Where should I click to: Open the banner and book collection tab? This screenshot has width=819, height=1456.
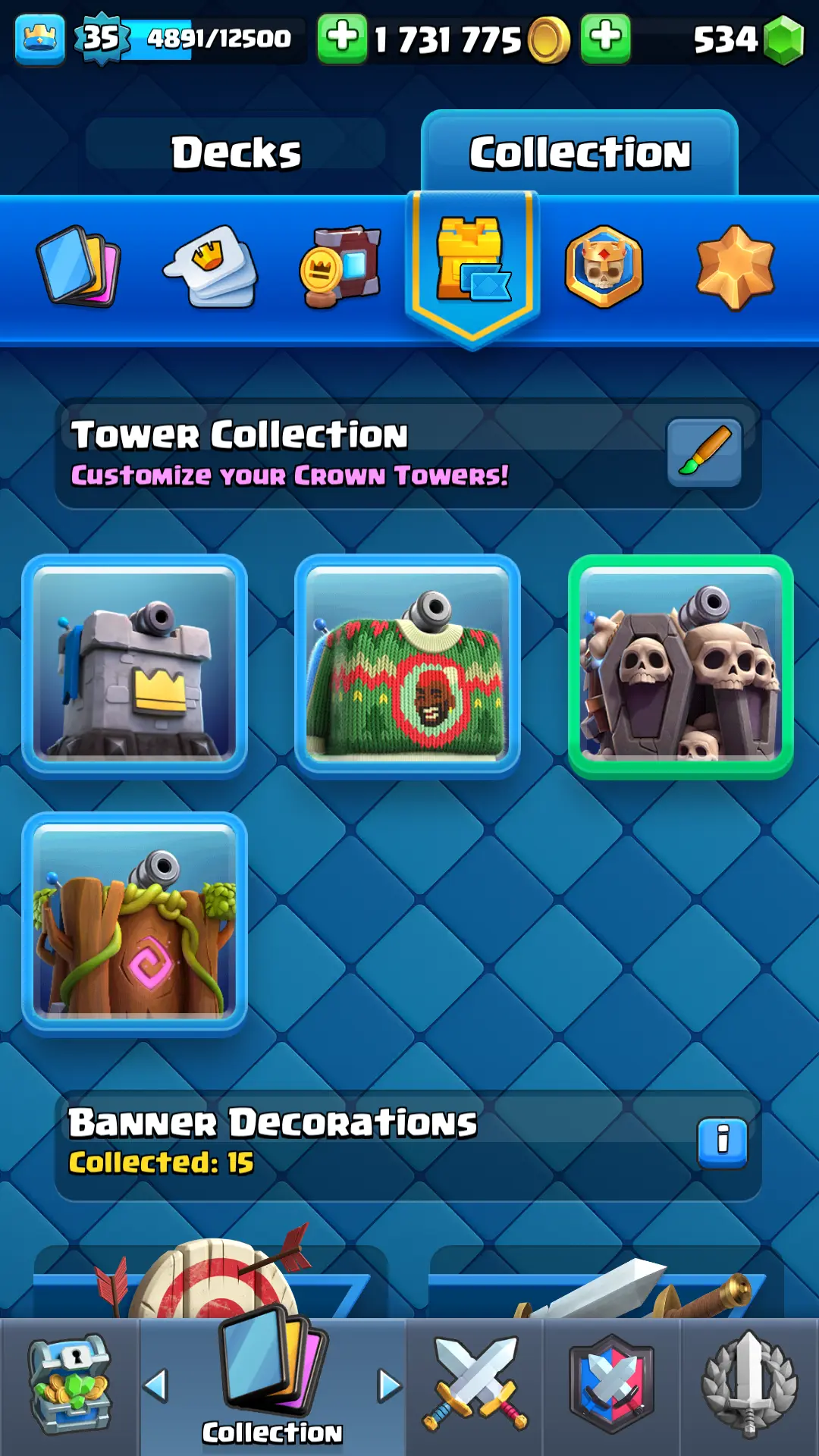[341, 265]
